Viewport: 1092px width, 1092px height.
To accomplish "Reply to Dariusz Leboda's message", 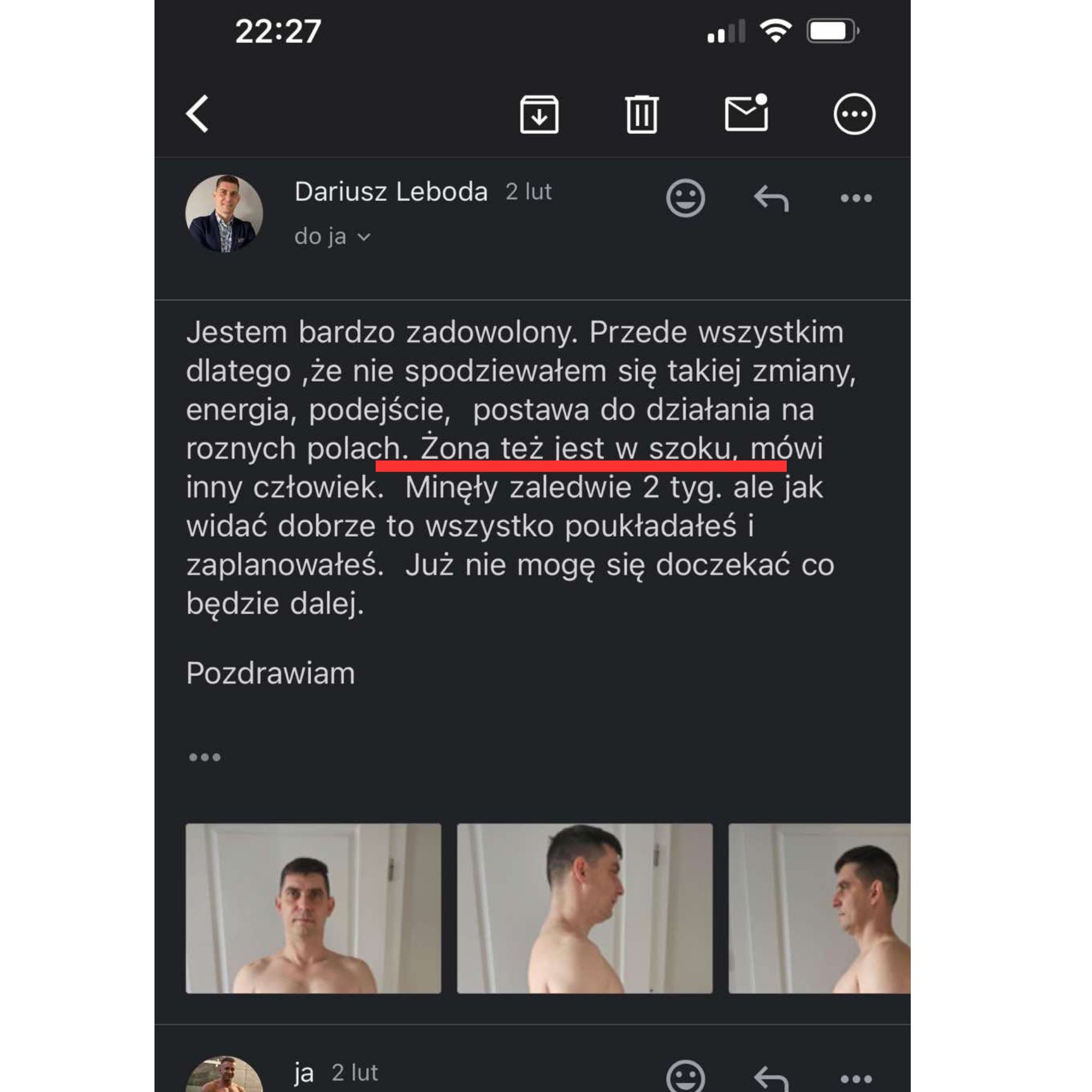I will [x=771, y=198].
